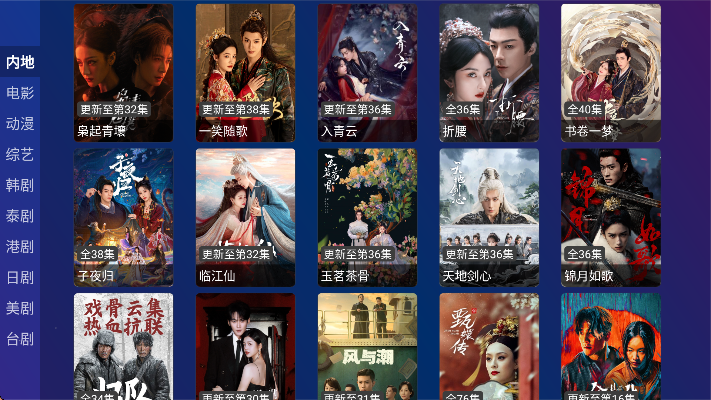Screen dimensions: 711x400
Task: Open the drama 枭起青壤
Action: click(123, 72)
